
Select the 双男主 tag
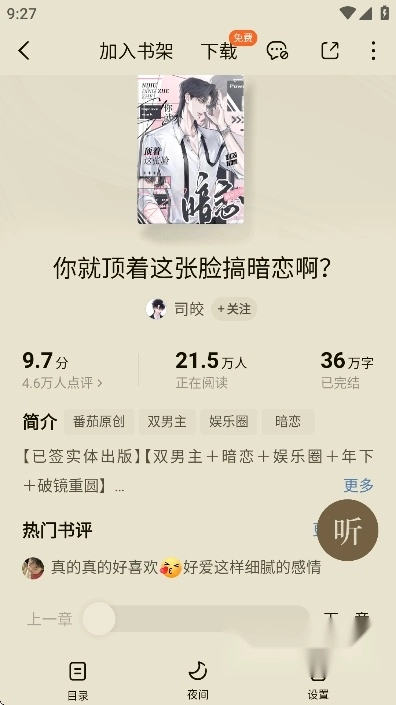pyautogui.click(x=167, y=422)
